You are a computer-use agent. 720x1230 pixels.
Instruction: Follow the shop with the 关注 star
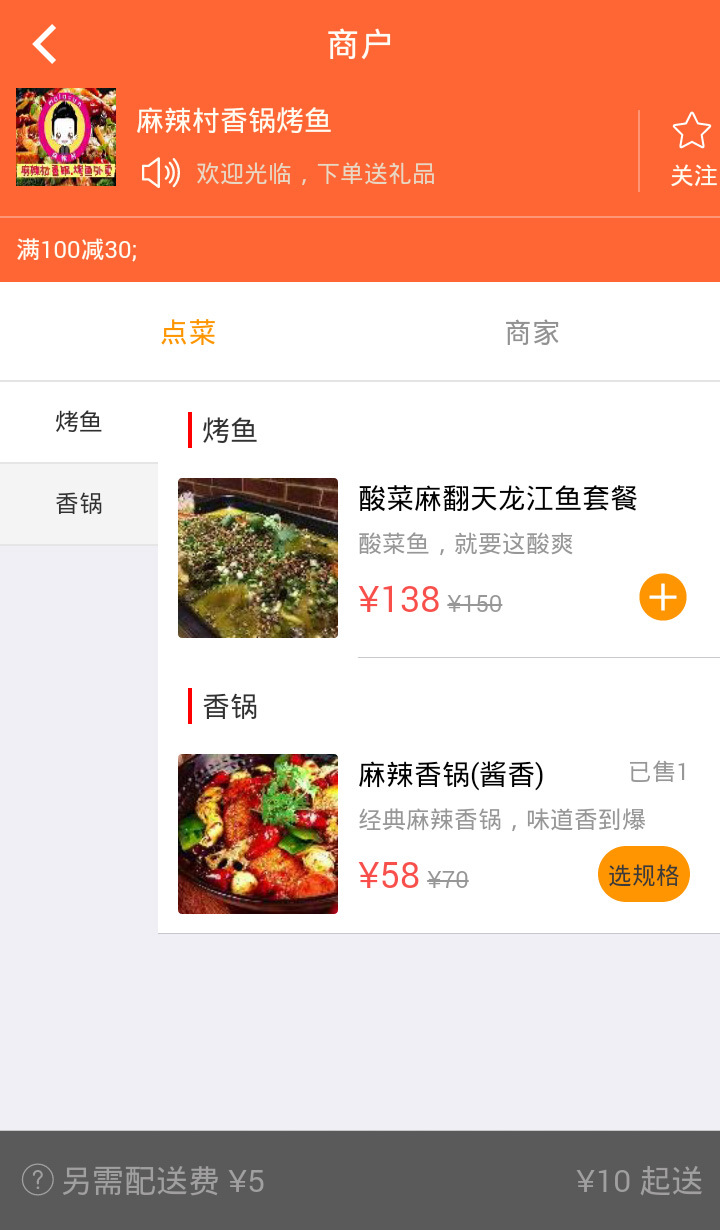click(692, 150)
